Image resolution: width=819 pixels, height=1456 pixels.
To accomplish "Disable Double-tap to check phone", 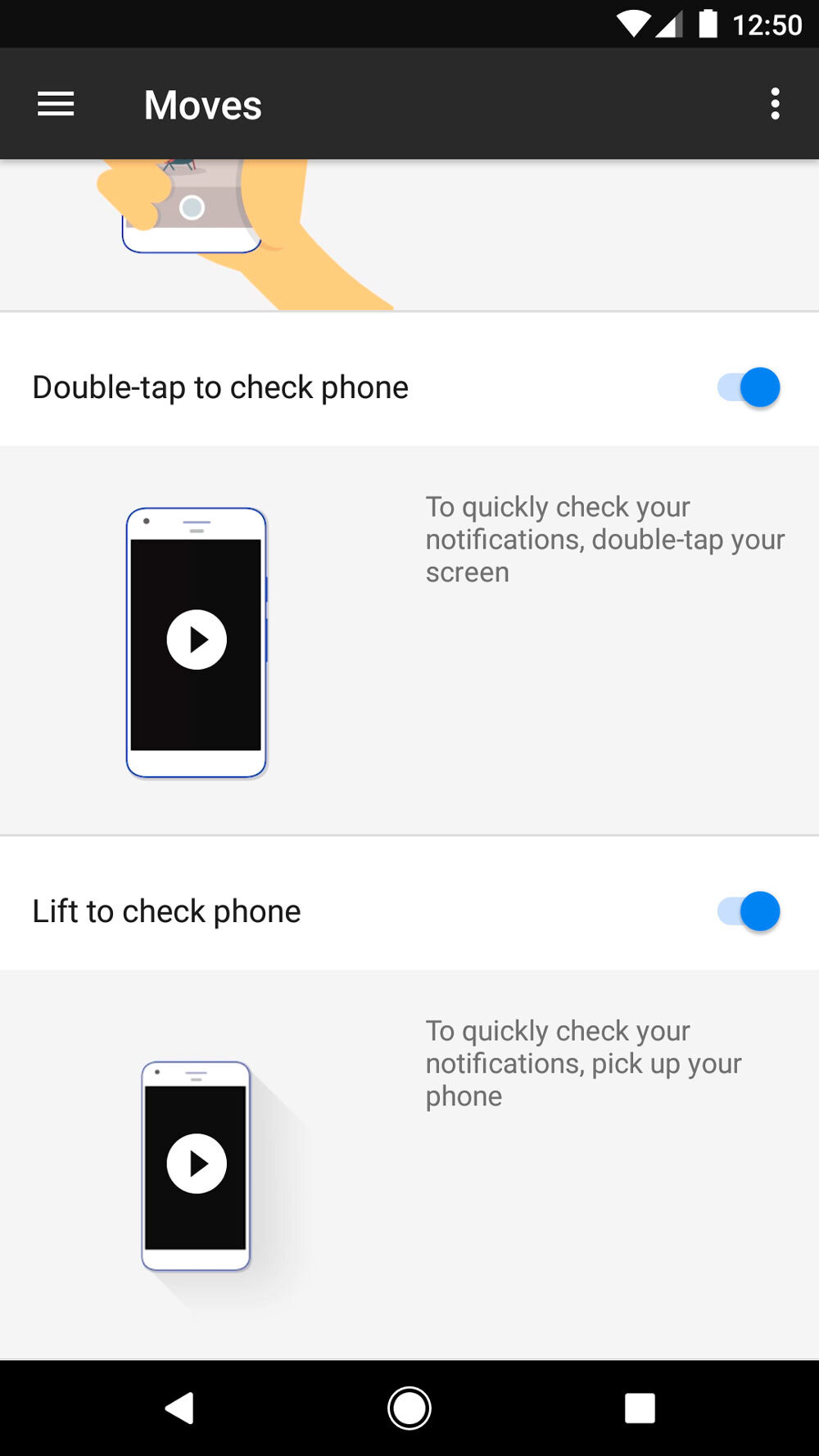I will (x=749, y=387).
